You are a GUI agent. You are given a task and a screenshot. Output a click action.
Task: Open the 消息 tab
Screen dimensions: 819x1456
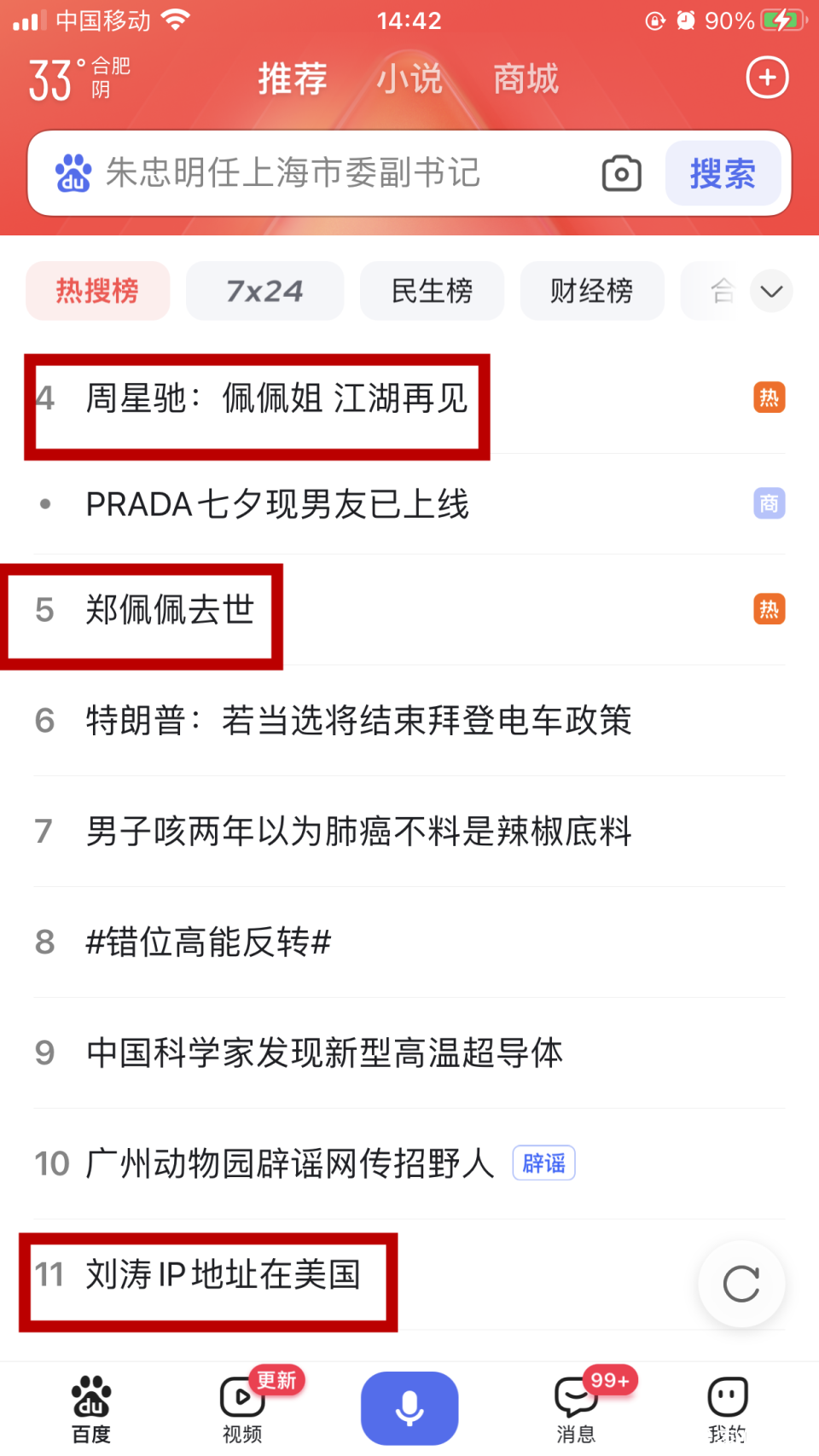tap(576, 1407)
